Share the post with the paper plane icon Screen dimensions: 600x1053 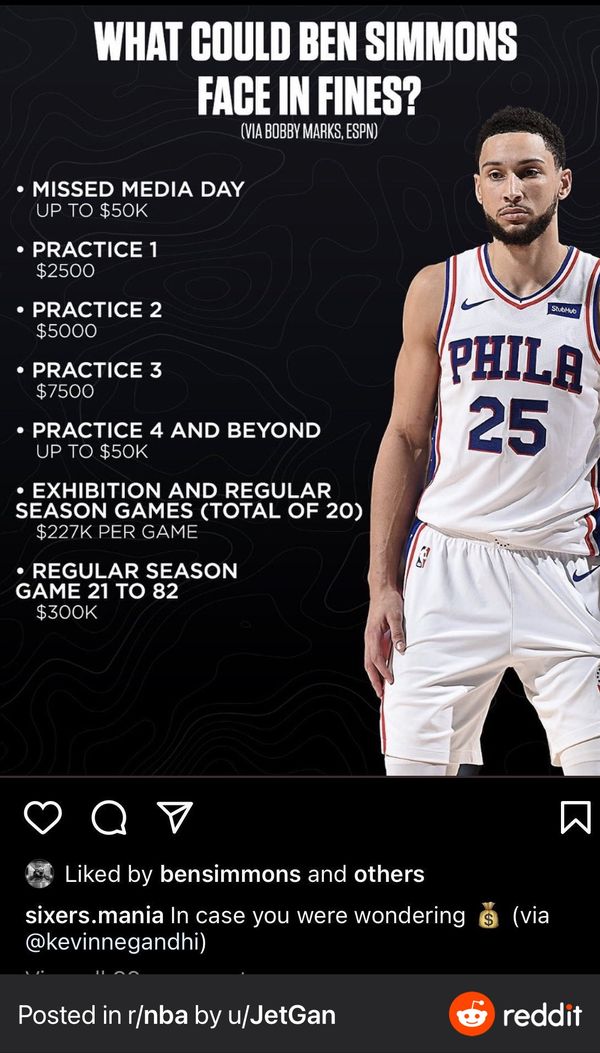174,816
